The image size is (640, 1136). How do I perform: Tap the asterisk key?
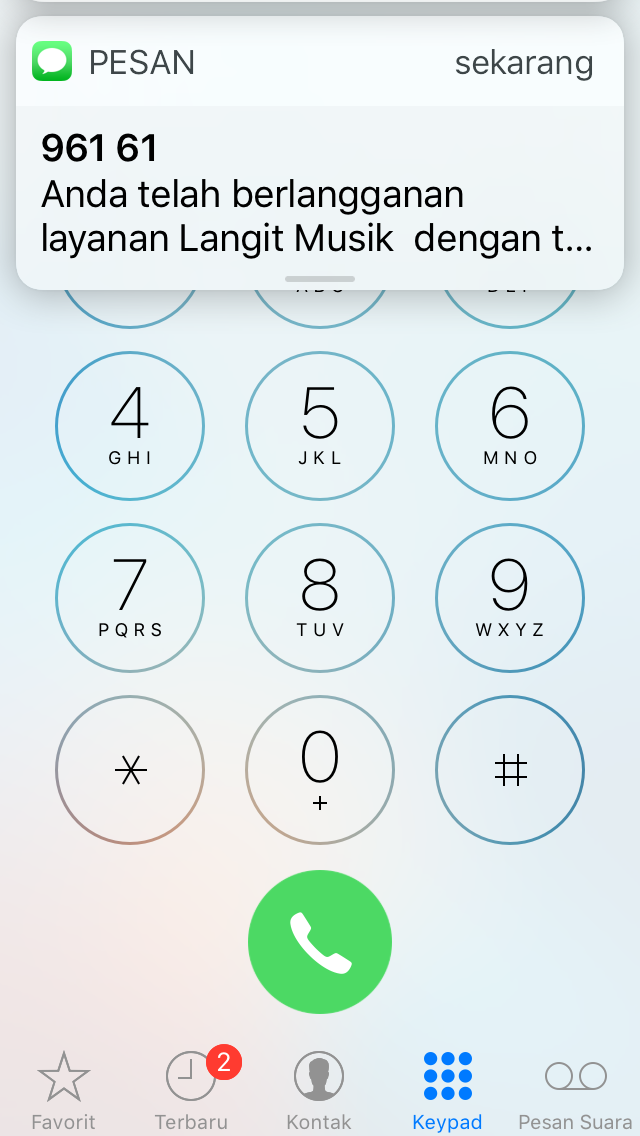coord(130,770)
